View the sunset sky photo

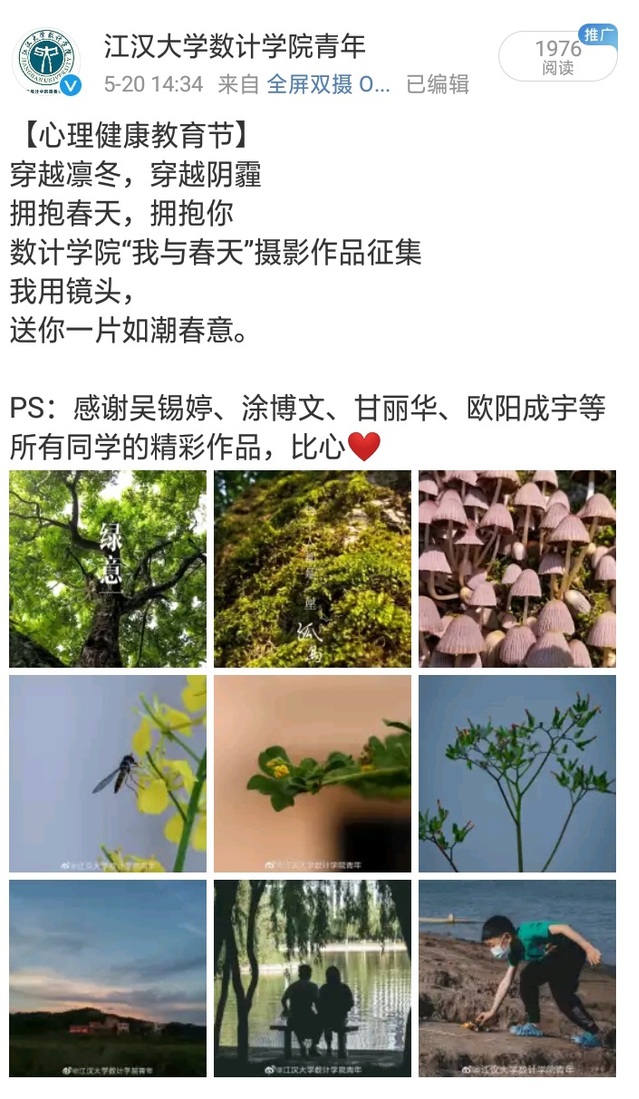[108, 978]
